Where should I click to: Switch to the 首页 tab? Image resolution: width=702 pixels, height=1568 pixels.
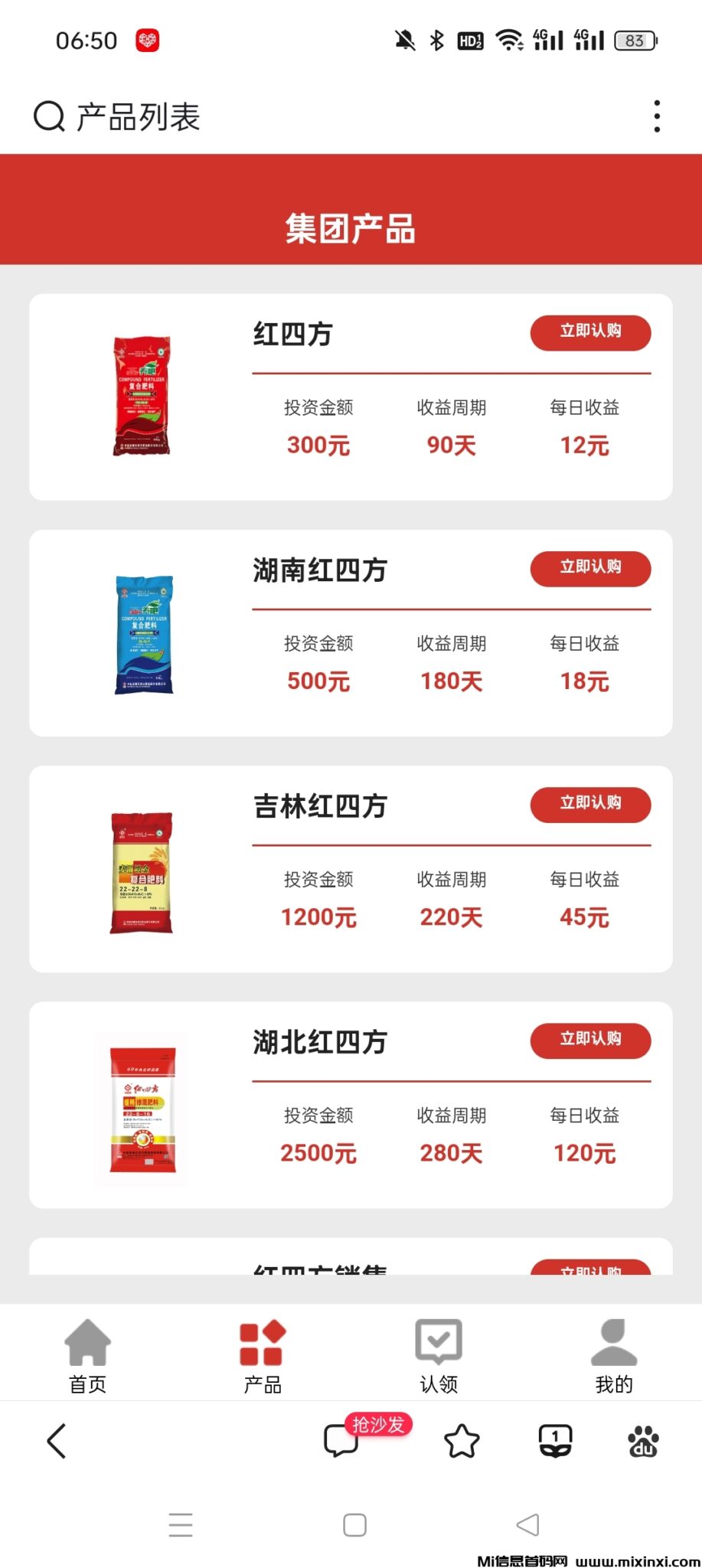[x=88, y=1355]
